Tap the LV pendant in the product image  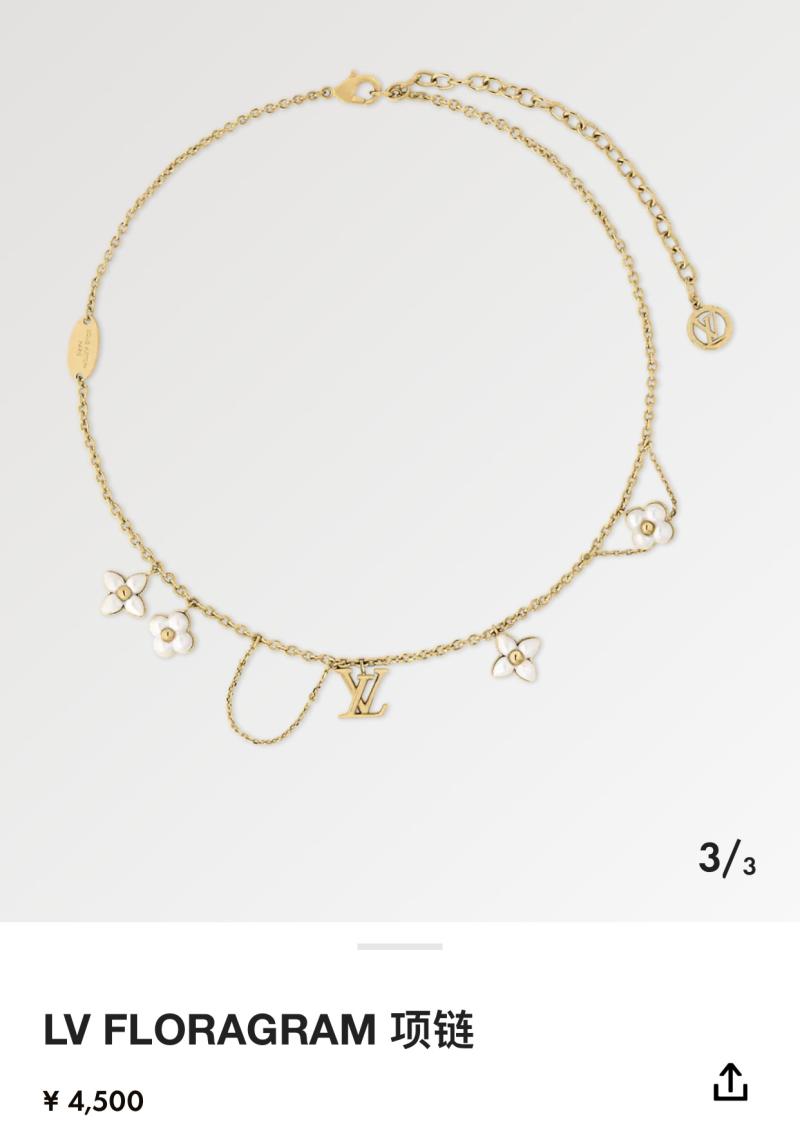[x=364, y=692]
